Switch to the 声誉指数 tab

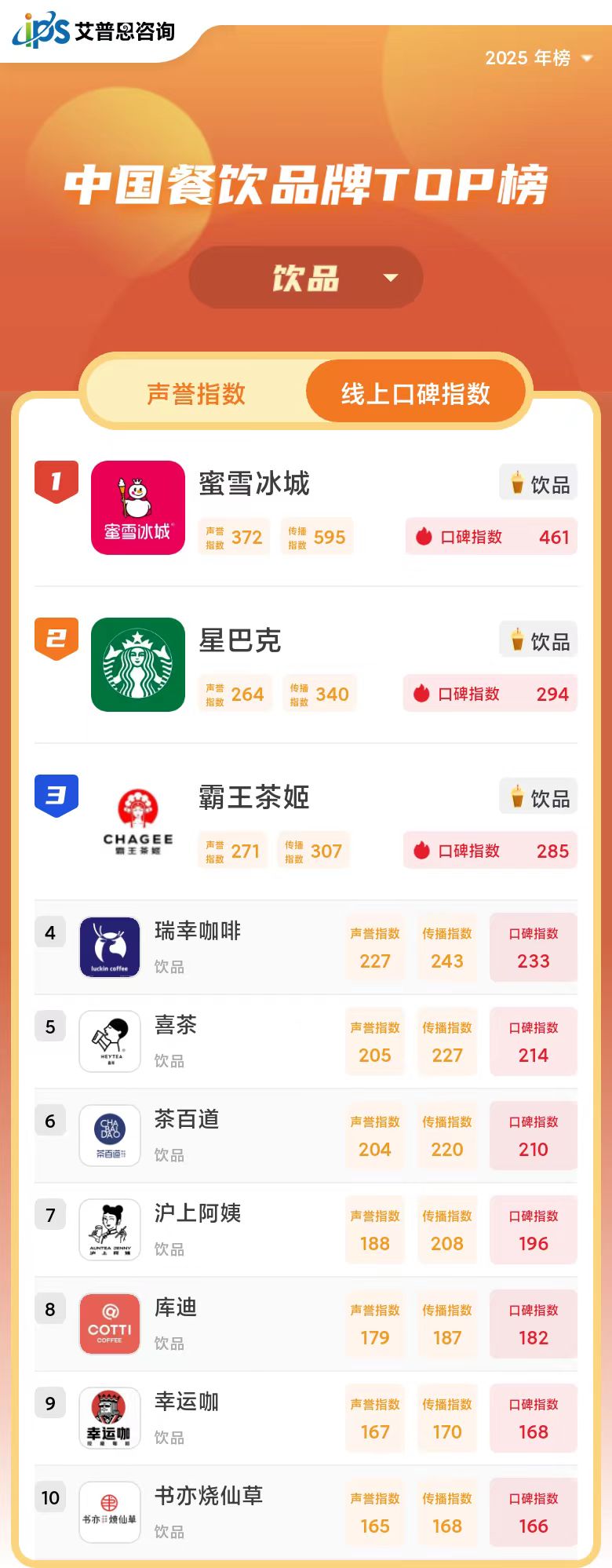(196, 393)
